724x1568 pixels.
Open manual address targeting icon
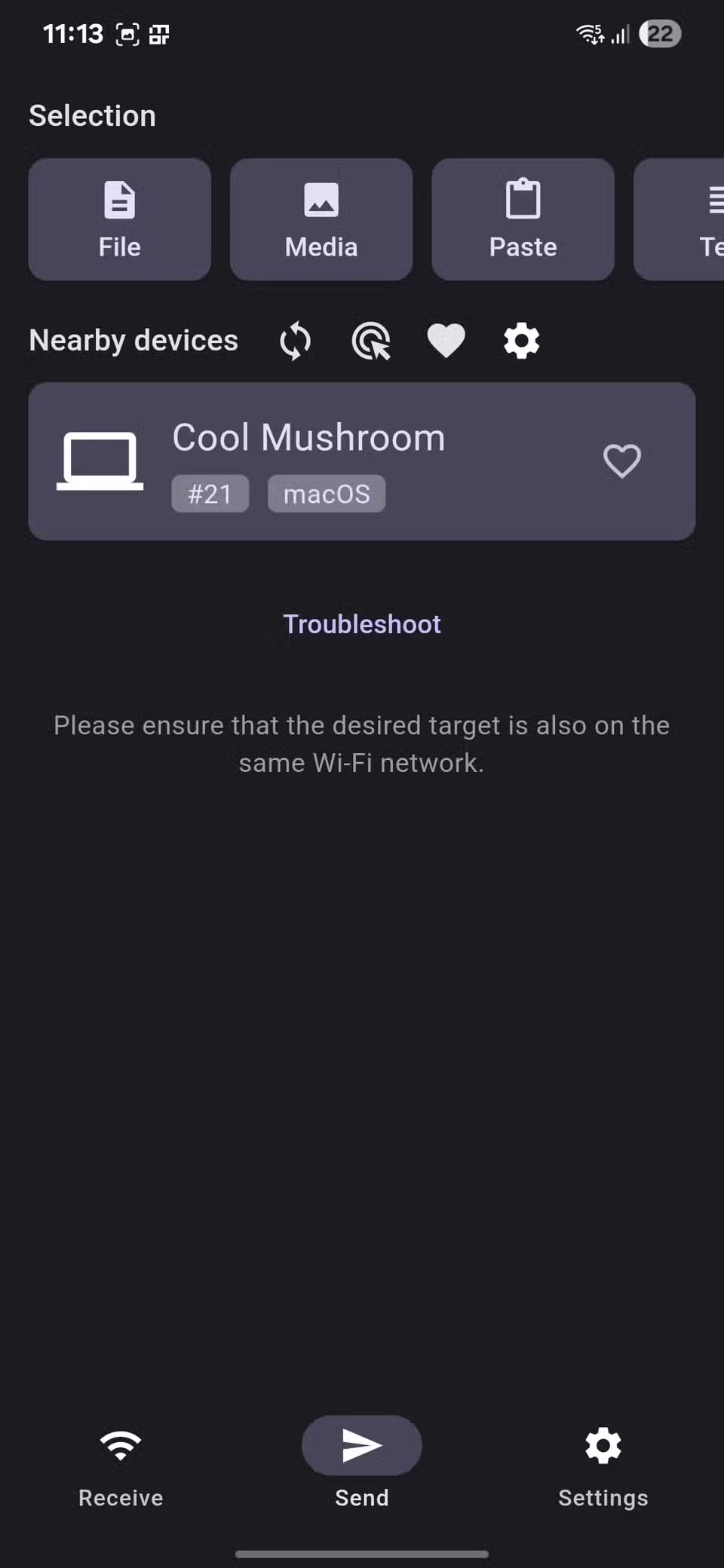click(371, 341)
